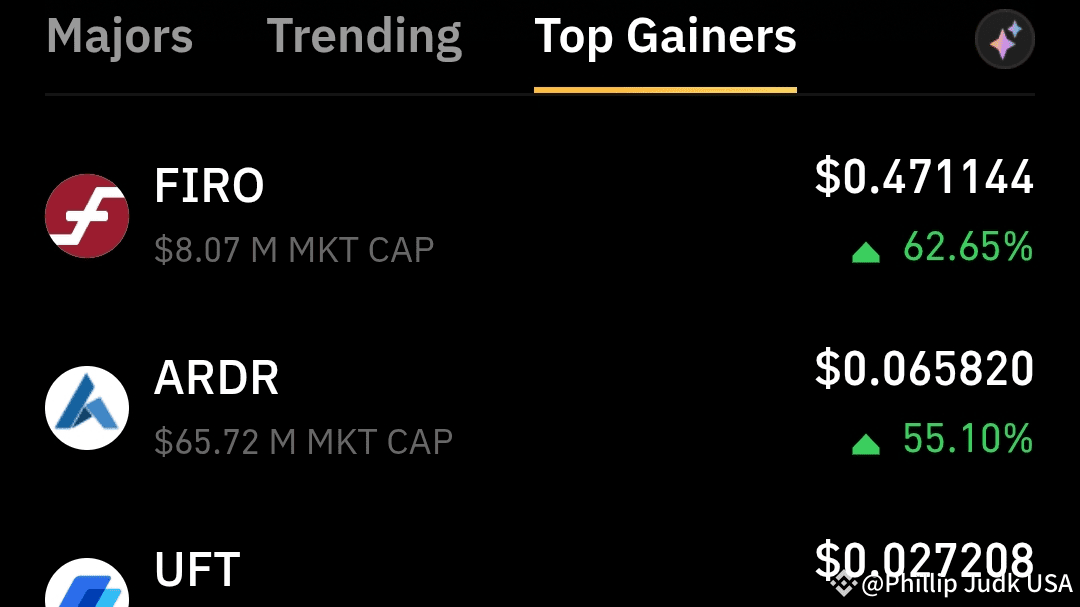Open the FIRO coin row
The width and height of the screenshot is (1080, 607).
(x=540, y=216)
